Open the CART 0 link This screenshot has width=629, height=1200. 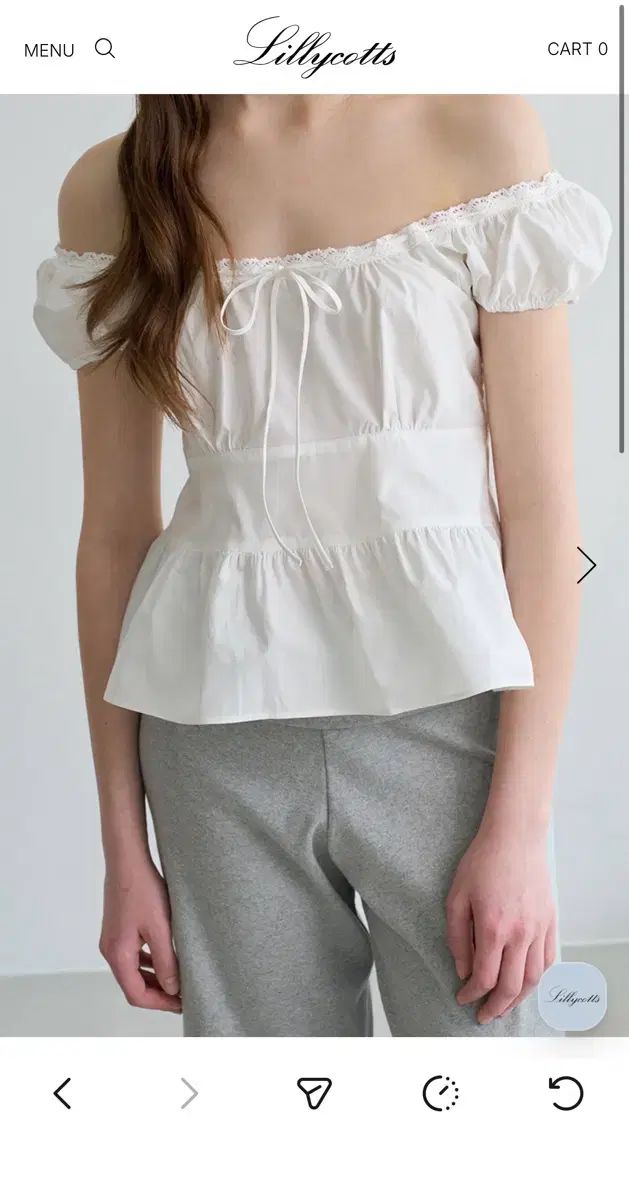[x=577, y=49]
